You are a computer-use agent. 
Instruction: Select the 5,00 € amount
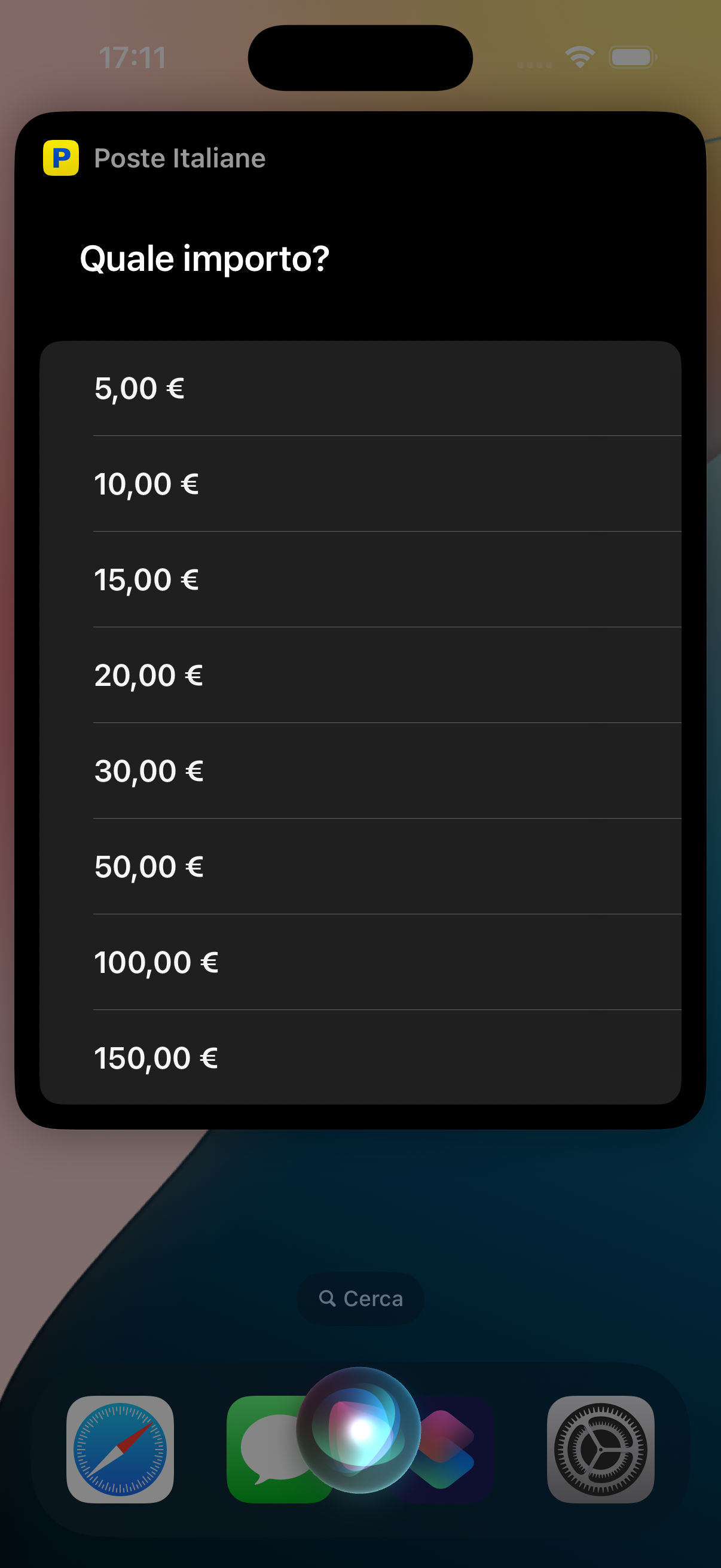360,388
